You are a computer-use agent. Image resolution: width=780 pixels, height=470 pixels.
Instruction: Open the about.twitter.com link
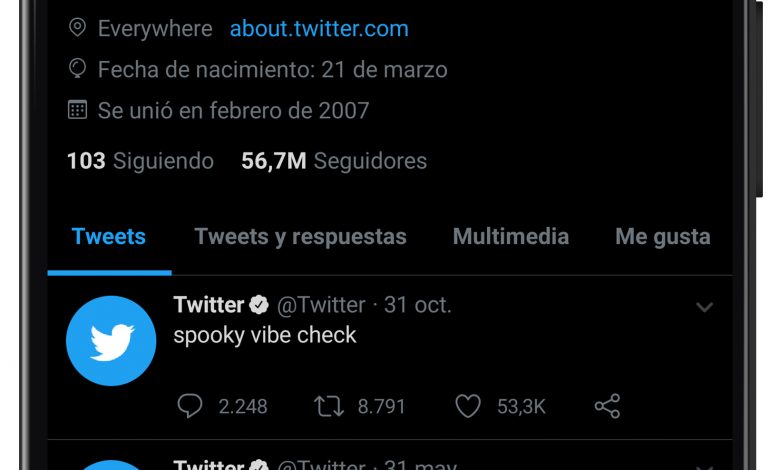click(319, 29)
